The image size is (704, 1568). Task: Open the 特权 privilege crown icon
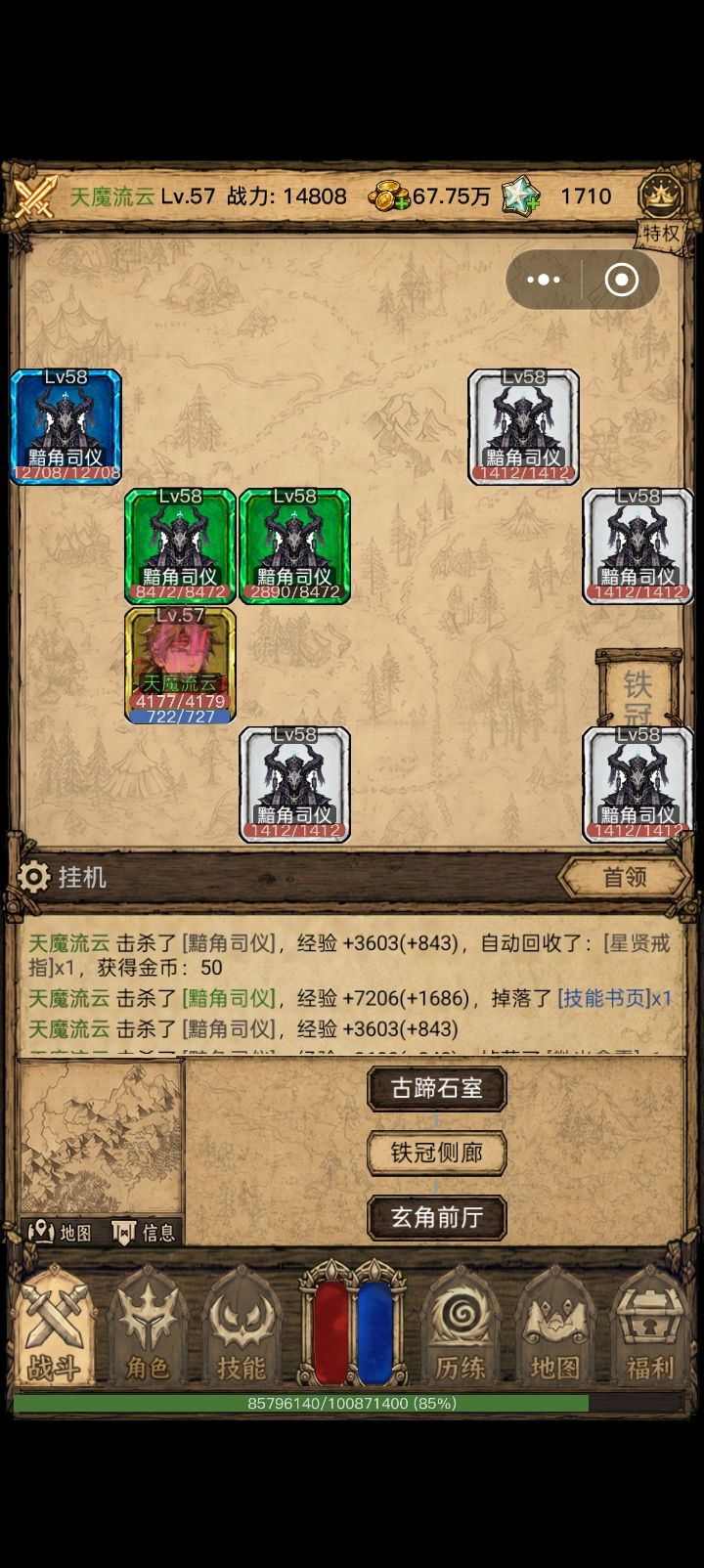[x=661, y=207]
